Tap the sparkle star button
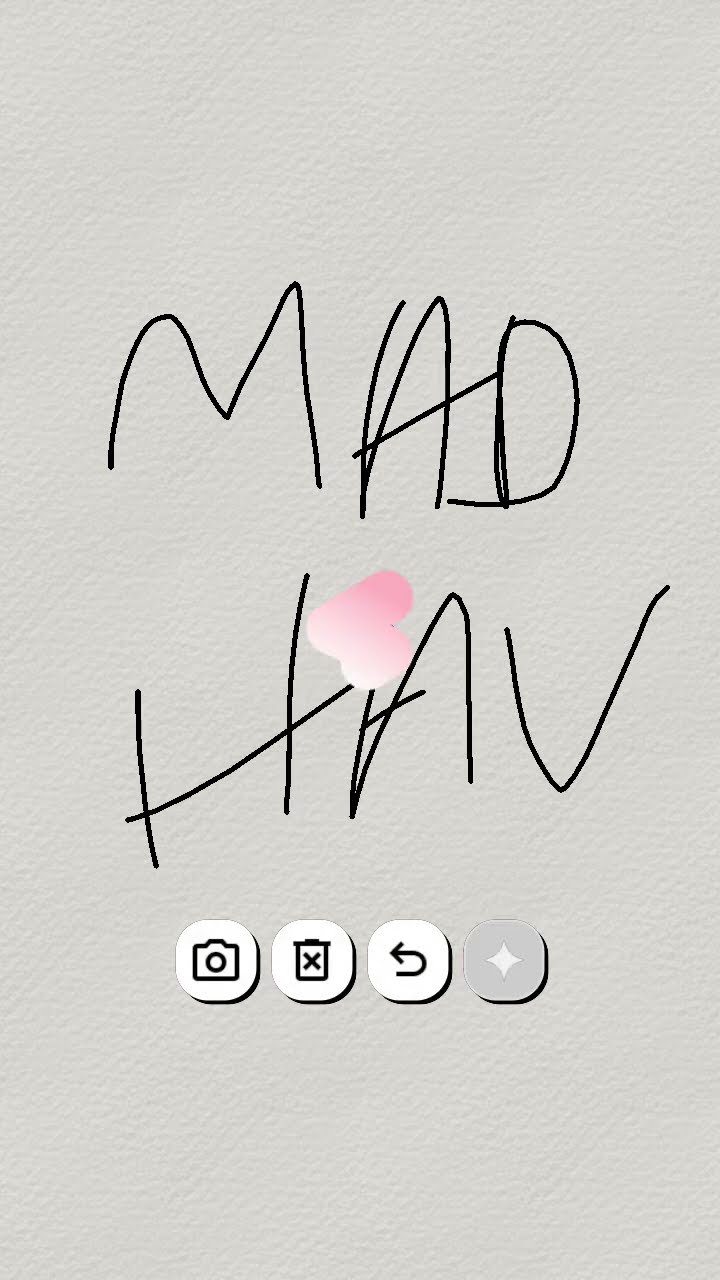 504,961
